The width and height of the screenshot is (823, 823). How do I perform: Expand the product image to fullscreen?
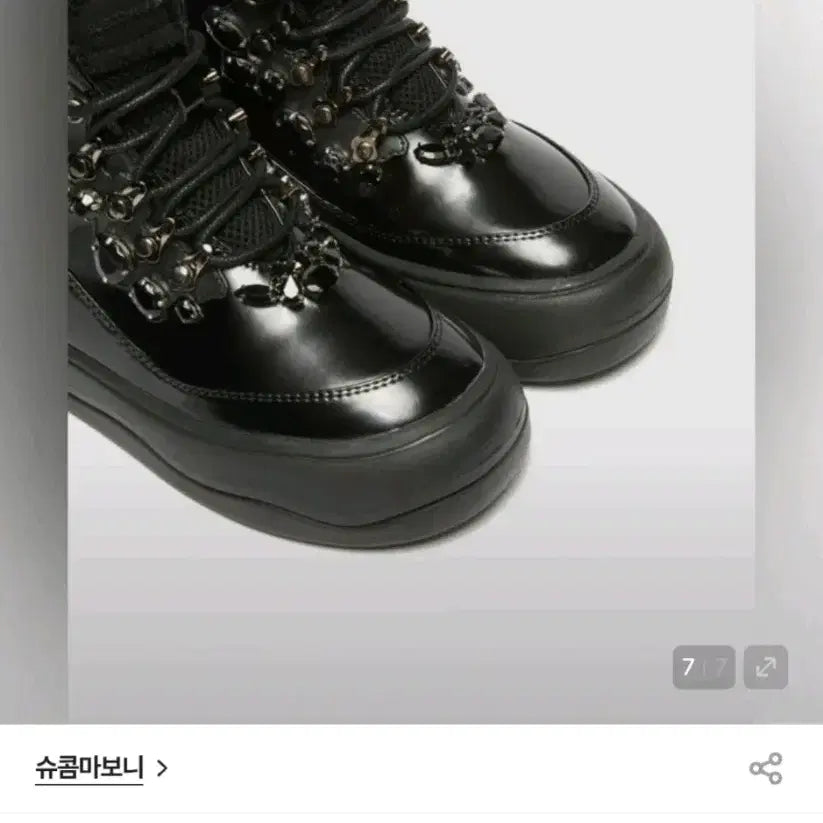click(765, 668)
